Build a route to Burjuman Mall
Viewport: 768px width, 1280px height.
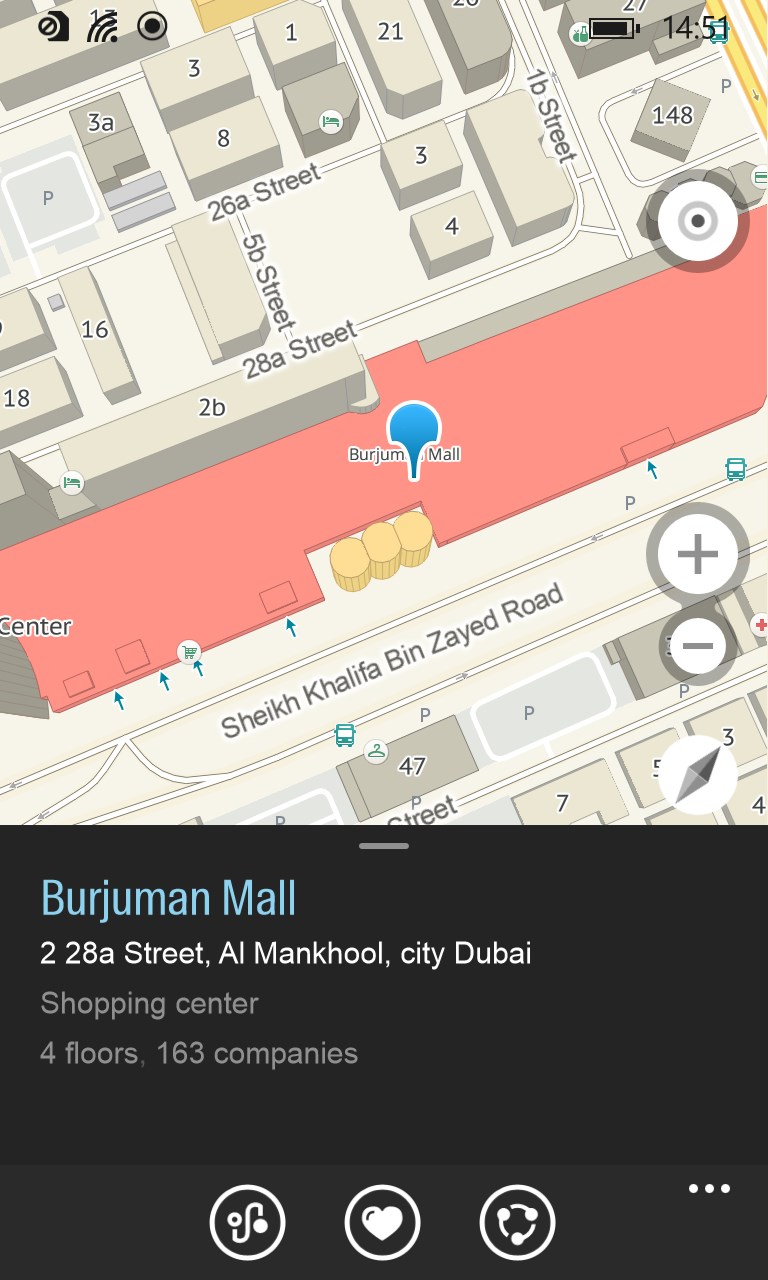click(247, 1222)
